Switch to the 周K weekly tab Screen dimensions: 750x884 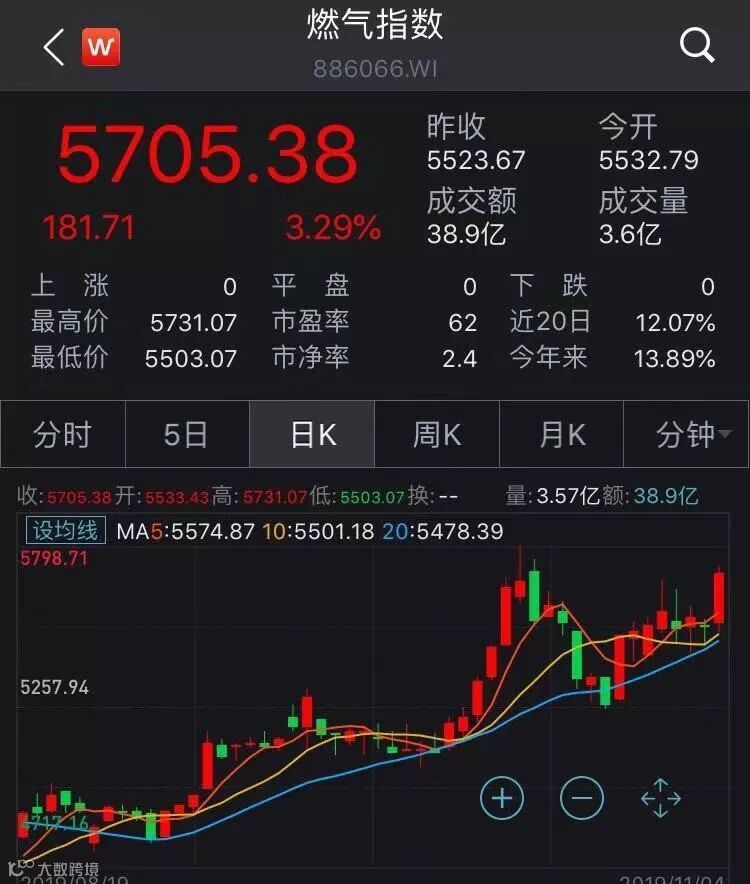(x=437, y=435)
